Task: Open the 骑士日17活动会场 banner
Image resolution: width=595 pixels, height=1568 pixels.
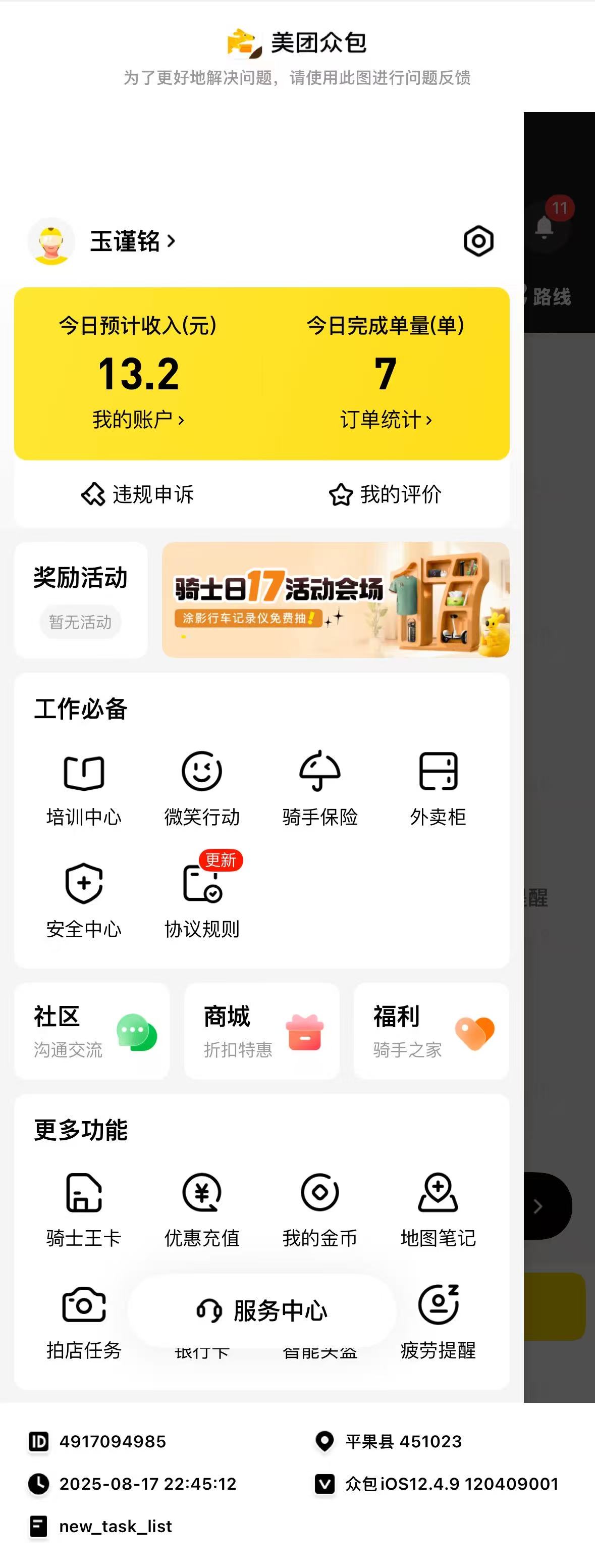Action: point(335,599)
